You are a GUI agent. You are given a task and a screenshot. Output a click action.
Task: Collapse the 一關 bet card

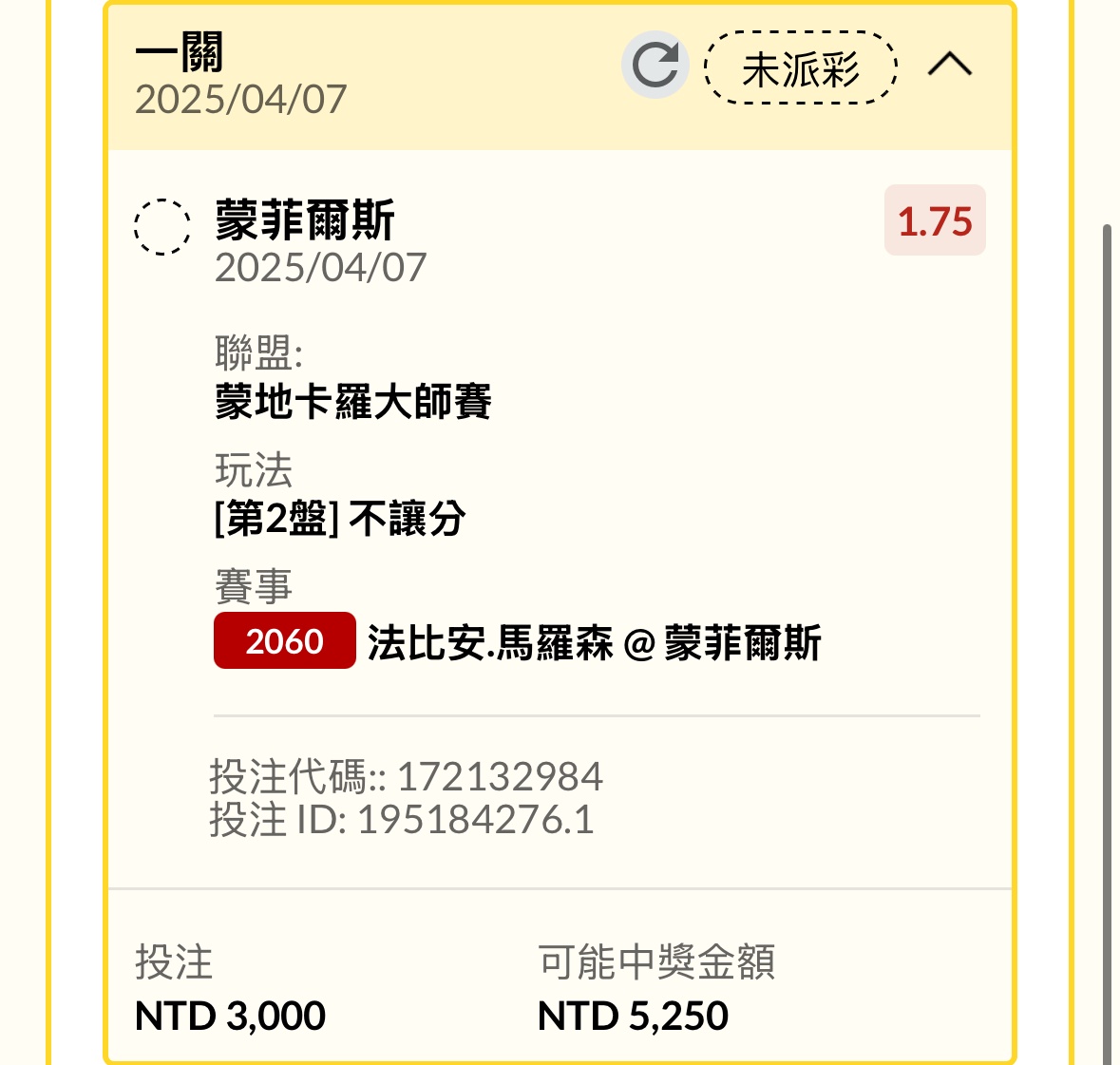pyautogui.click(x=949, y=65)
